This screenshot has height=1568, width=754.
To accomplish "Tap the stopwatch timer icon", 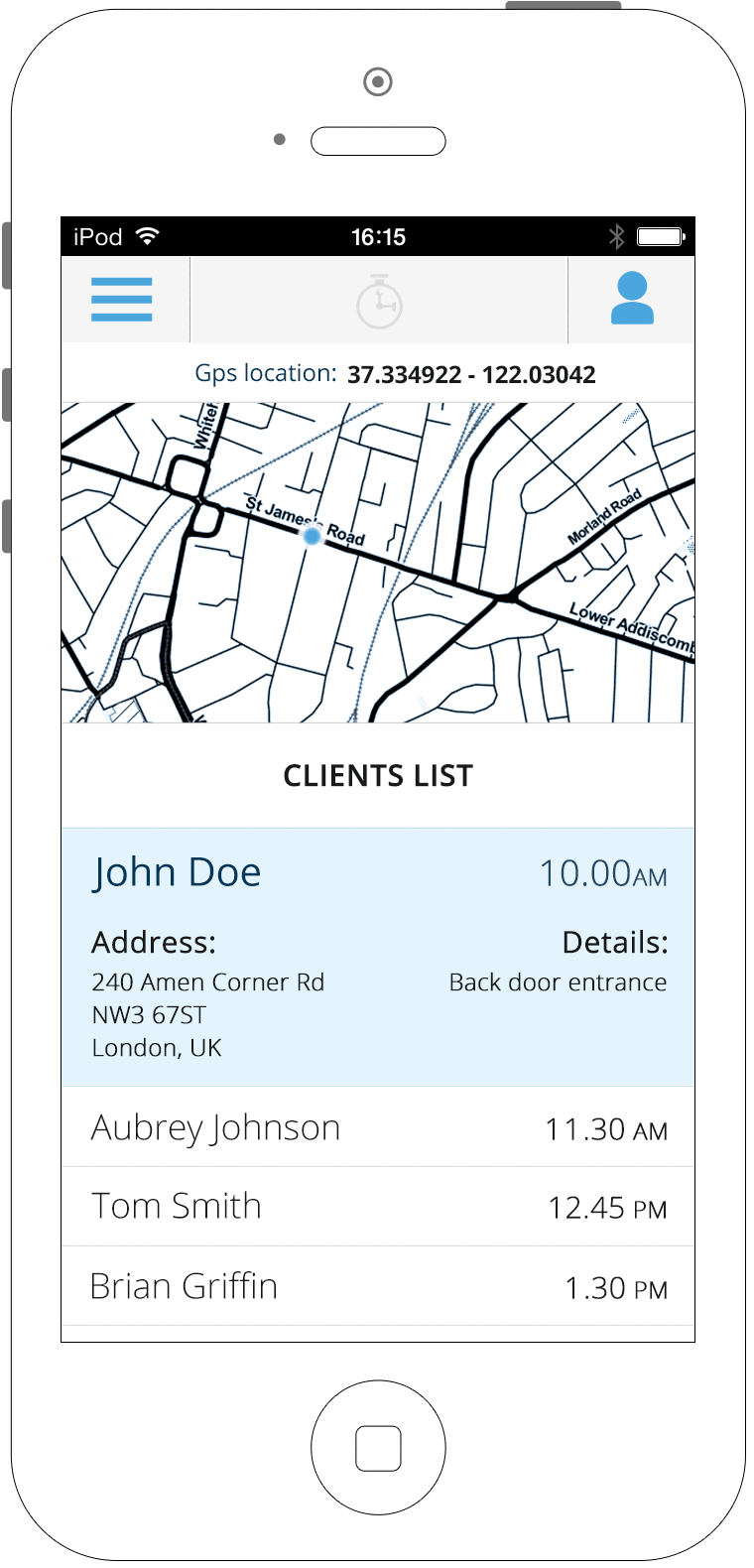I will pos(379,301).
